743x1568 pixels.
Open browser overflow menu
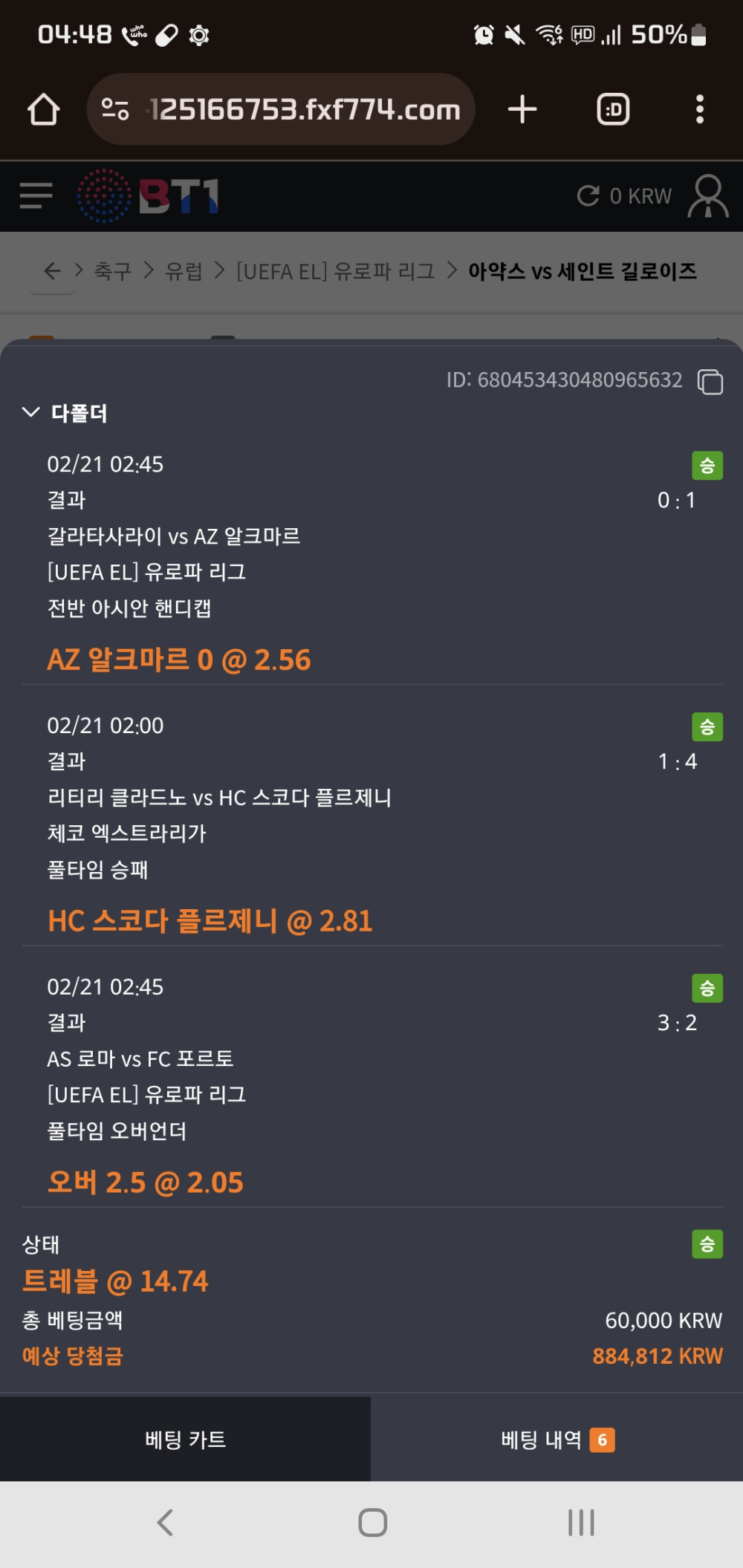coord(699,109)
